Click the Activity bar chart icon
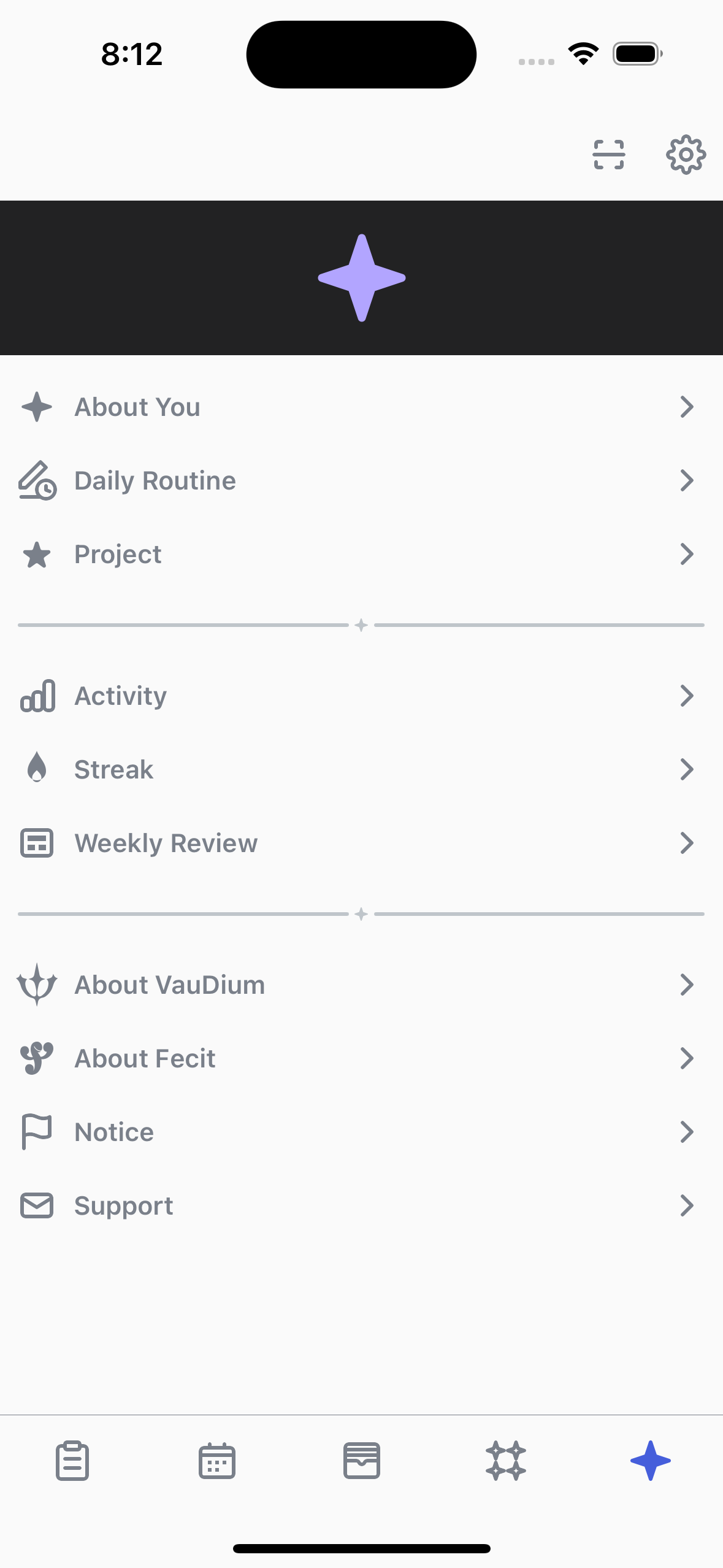 (37, 696)
